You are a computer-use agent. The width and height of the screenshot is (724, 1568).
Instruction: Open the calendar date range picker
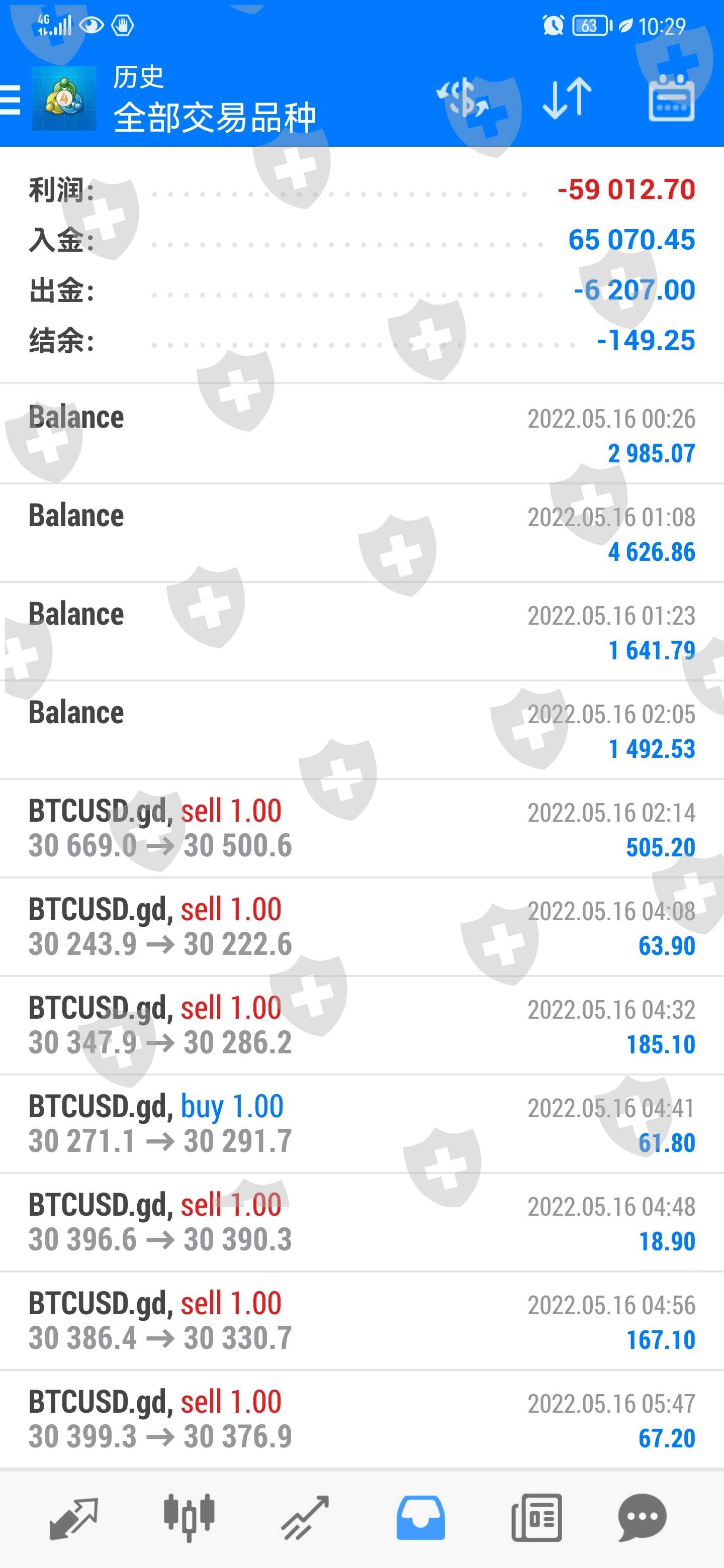point(671,98)
